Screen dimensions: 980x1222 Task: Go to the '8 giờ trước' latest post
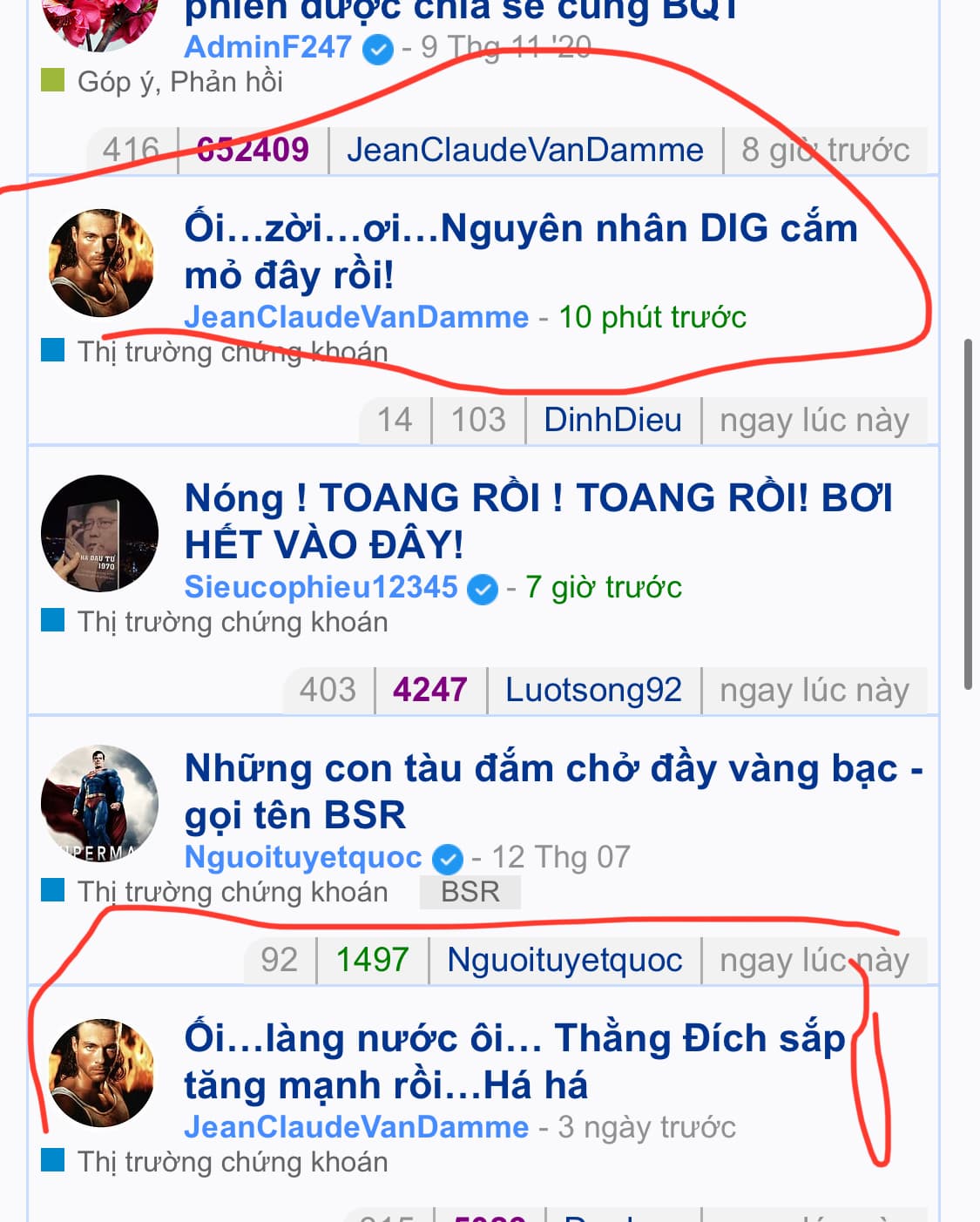825,150
